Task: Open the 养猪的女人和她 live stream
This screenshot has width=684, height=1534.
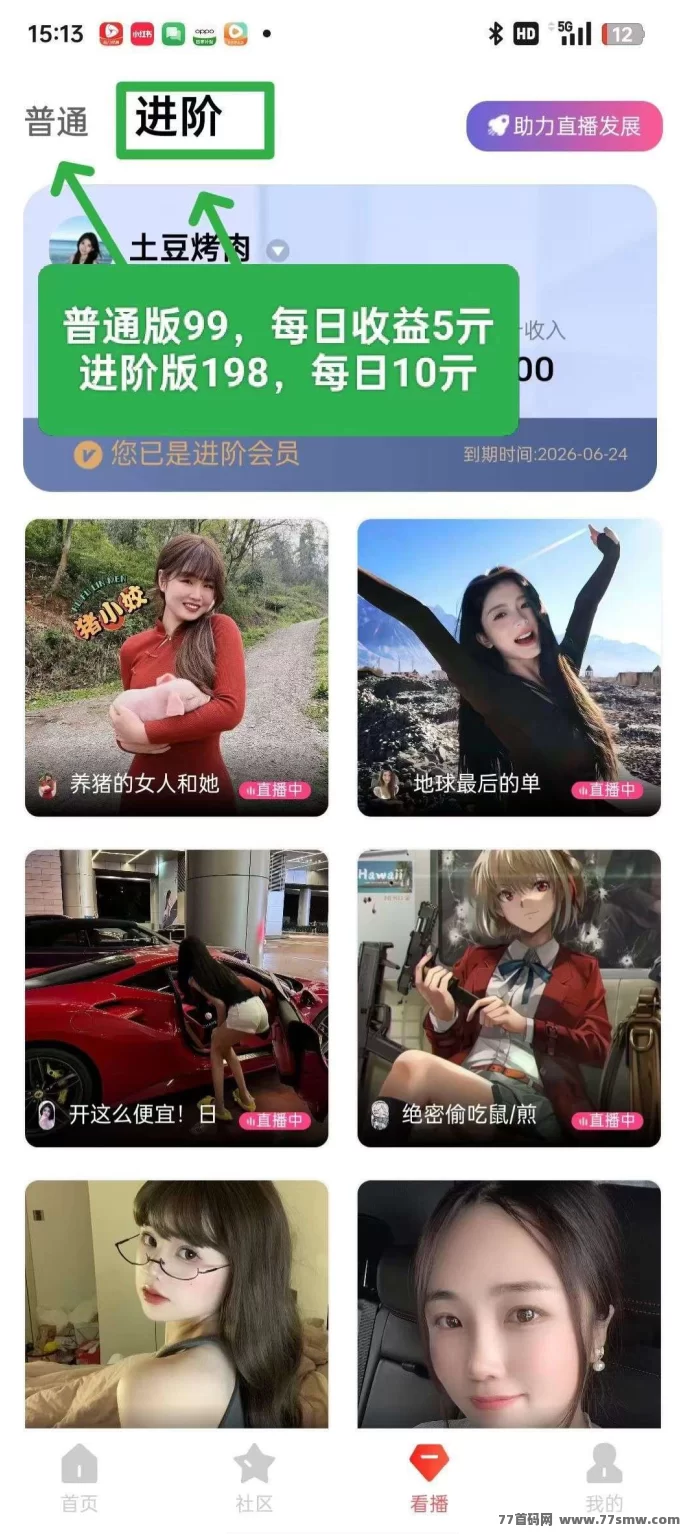Action: [176, 667]
